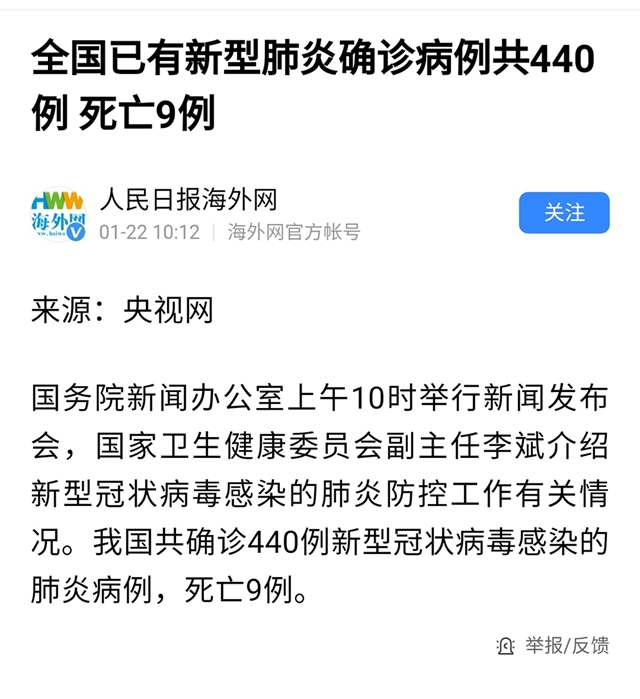Open the 人民日报海外网 author profile
The height and width of the screenshot is (699, 640).
(x=188, y=199)
